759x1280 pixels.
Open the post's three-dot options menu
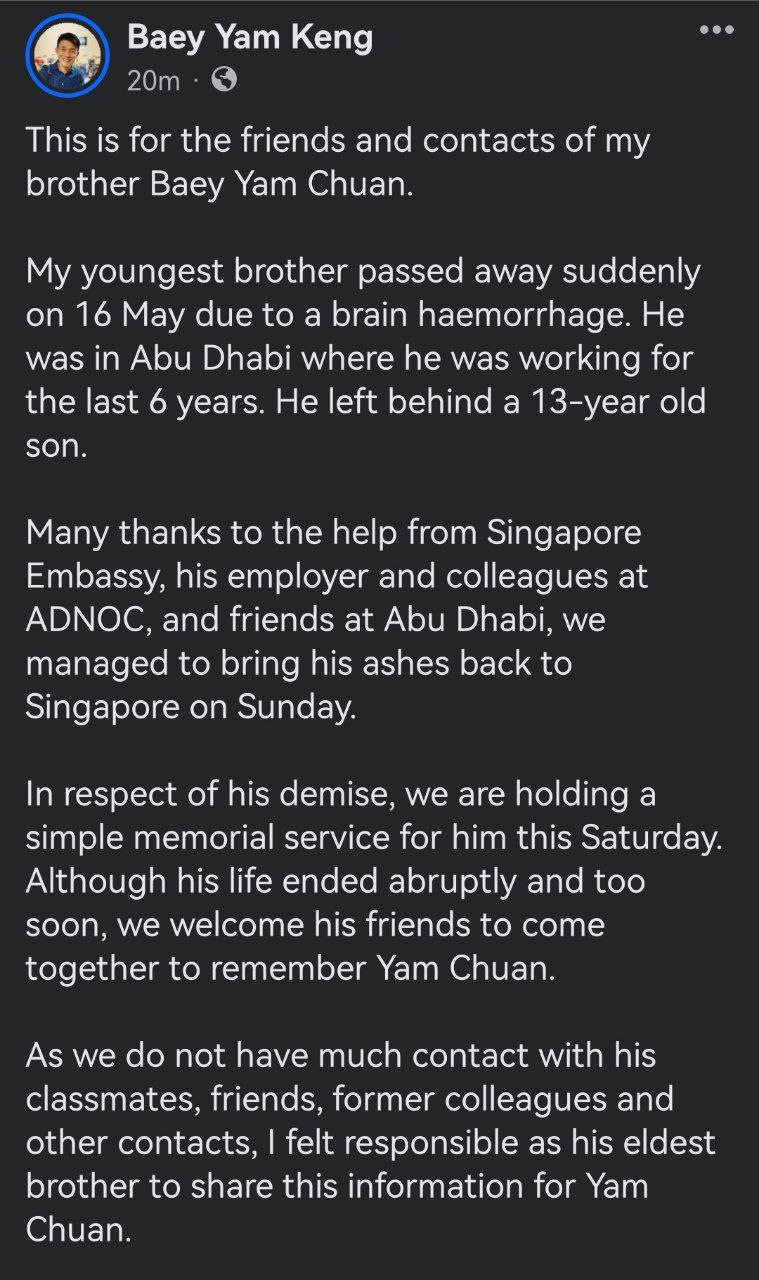pyautogui.click(x=716, y=30)
